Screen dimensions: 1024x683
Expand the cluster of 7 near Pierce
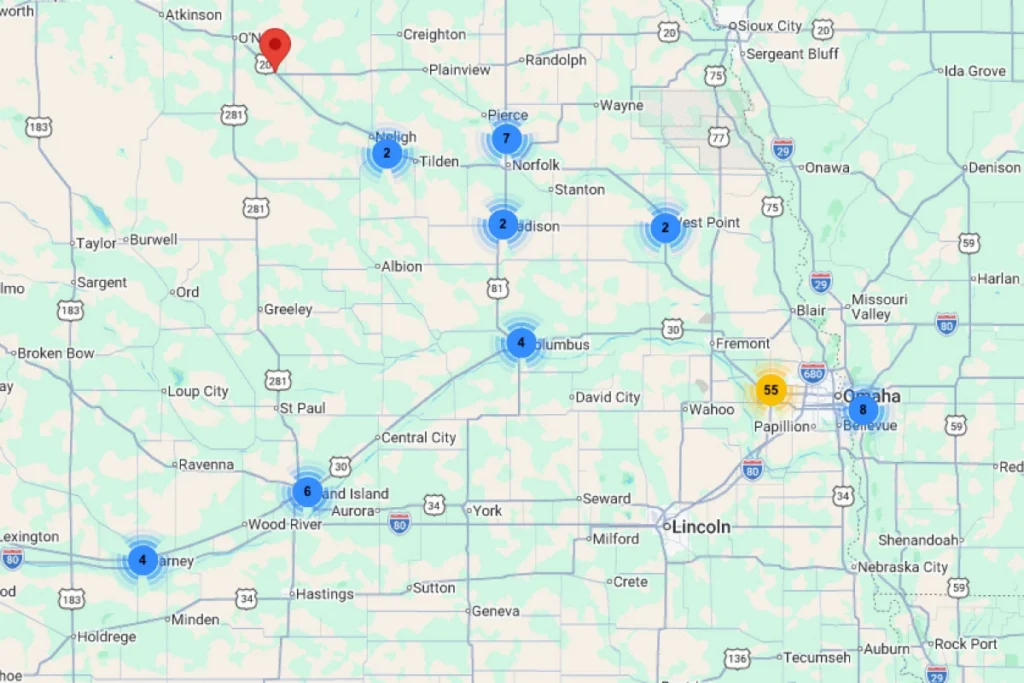click(507, 139)
